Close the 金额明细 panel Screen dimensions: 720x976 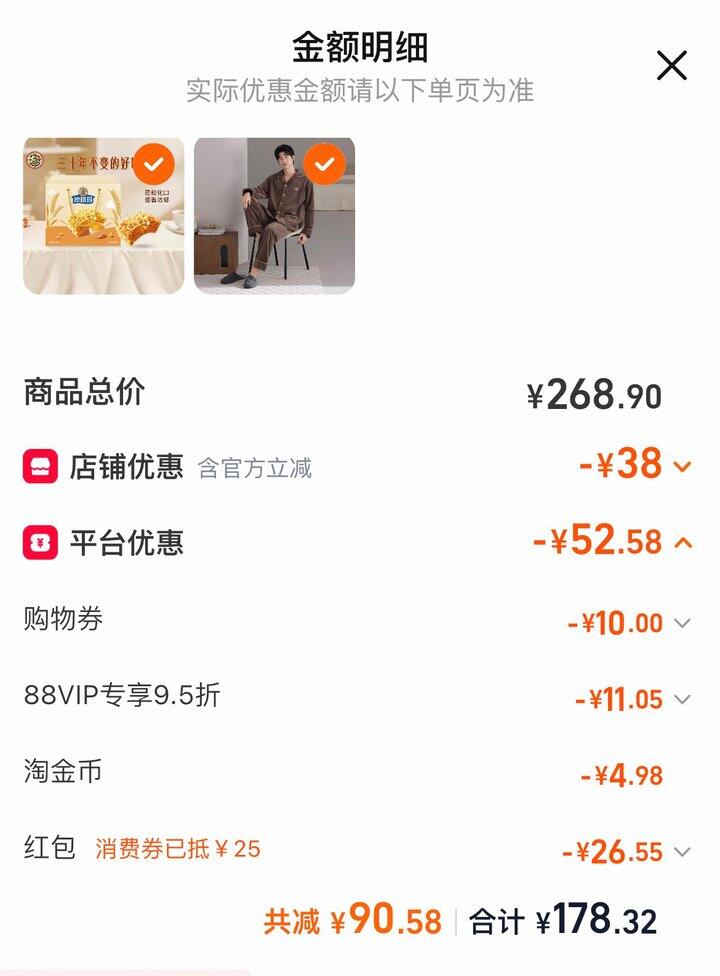tap(671, 66)
